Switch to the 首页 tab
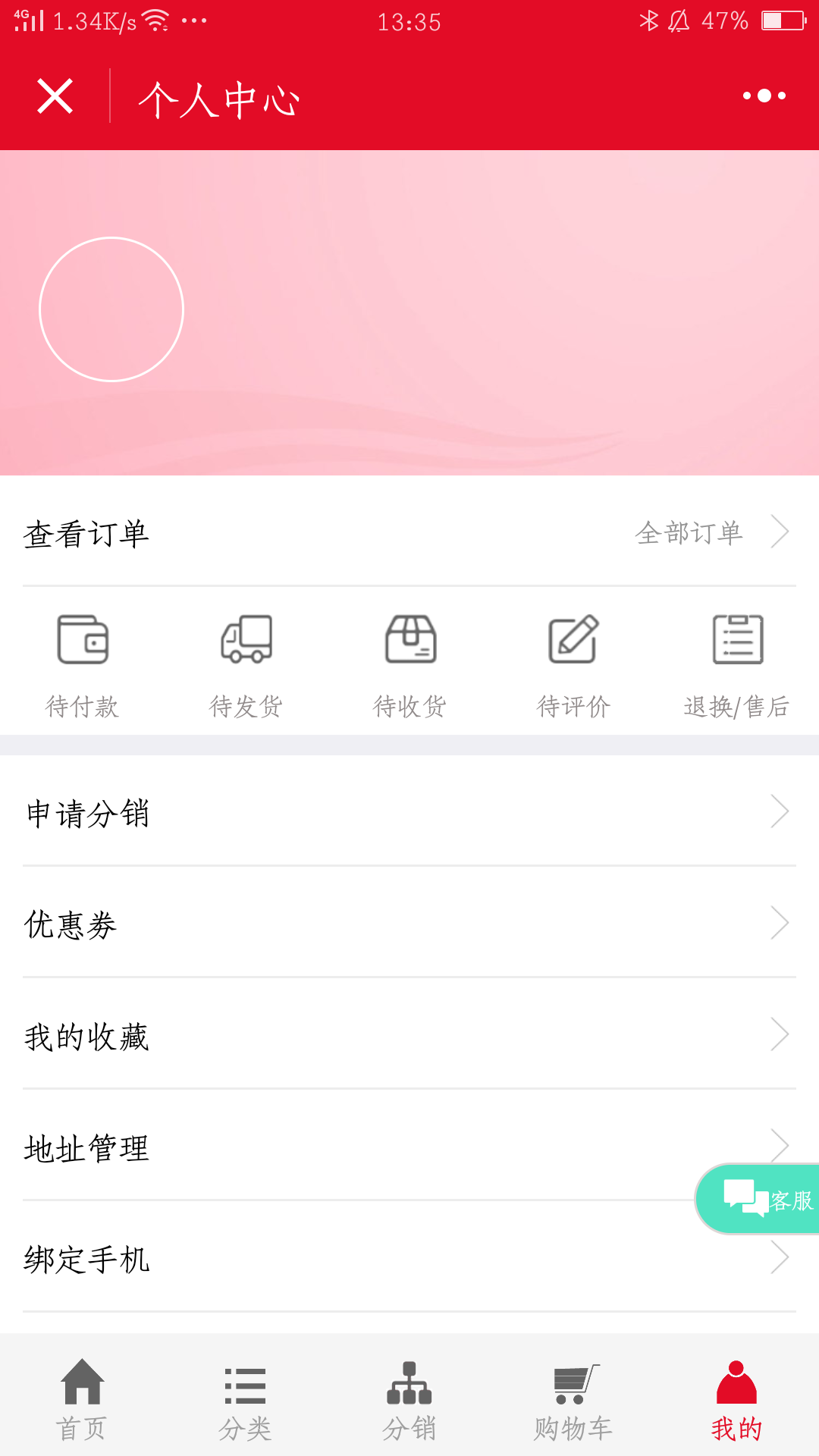819x1456 pixels. (x=82, y=1399)
